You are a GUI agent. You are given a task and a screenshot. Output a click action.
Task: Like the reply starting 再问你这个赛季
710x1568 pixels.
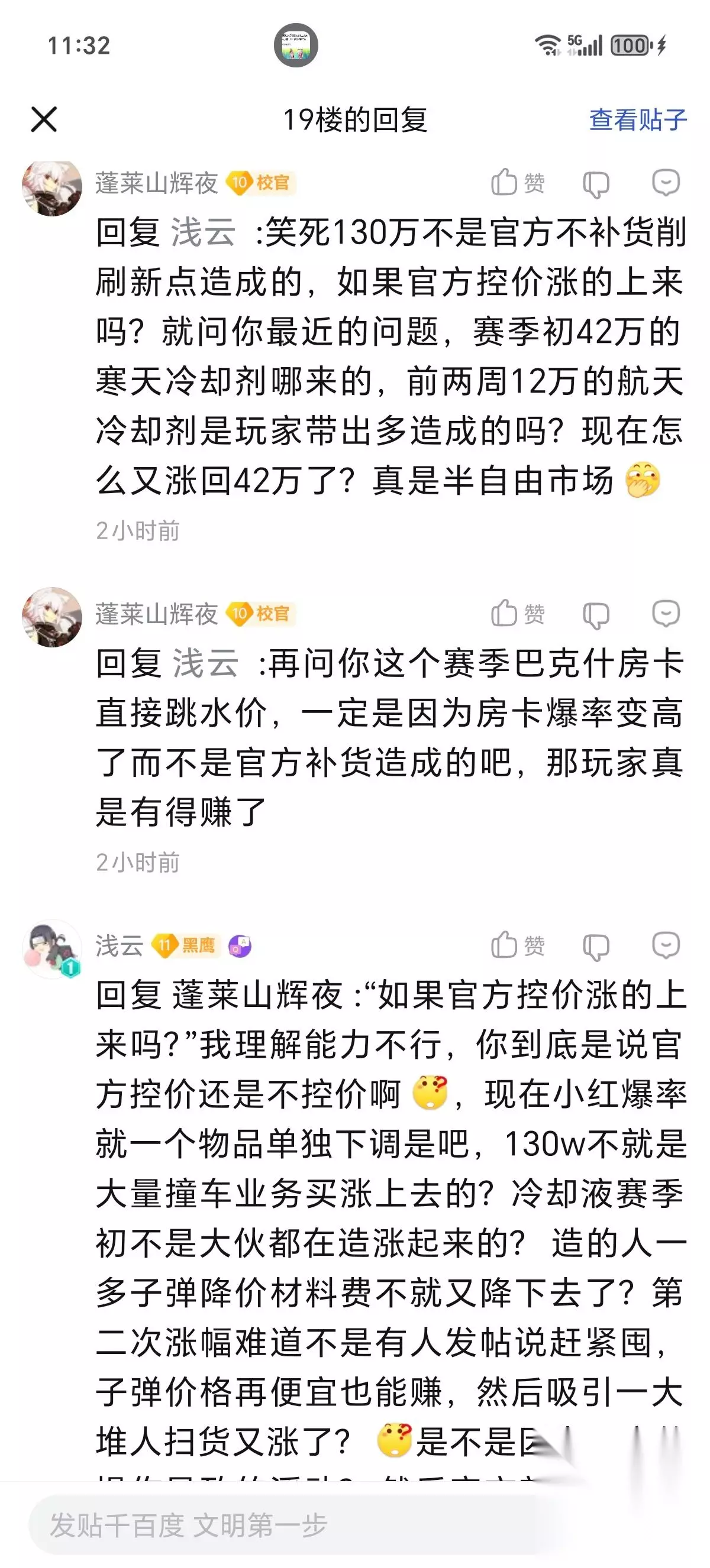click(x=518, y=614)
